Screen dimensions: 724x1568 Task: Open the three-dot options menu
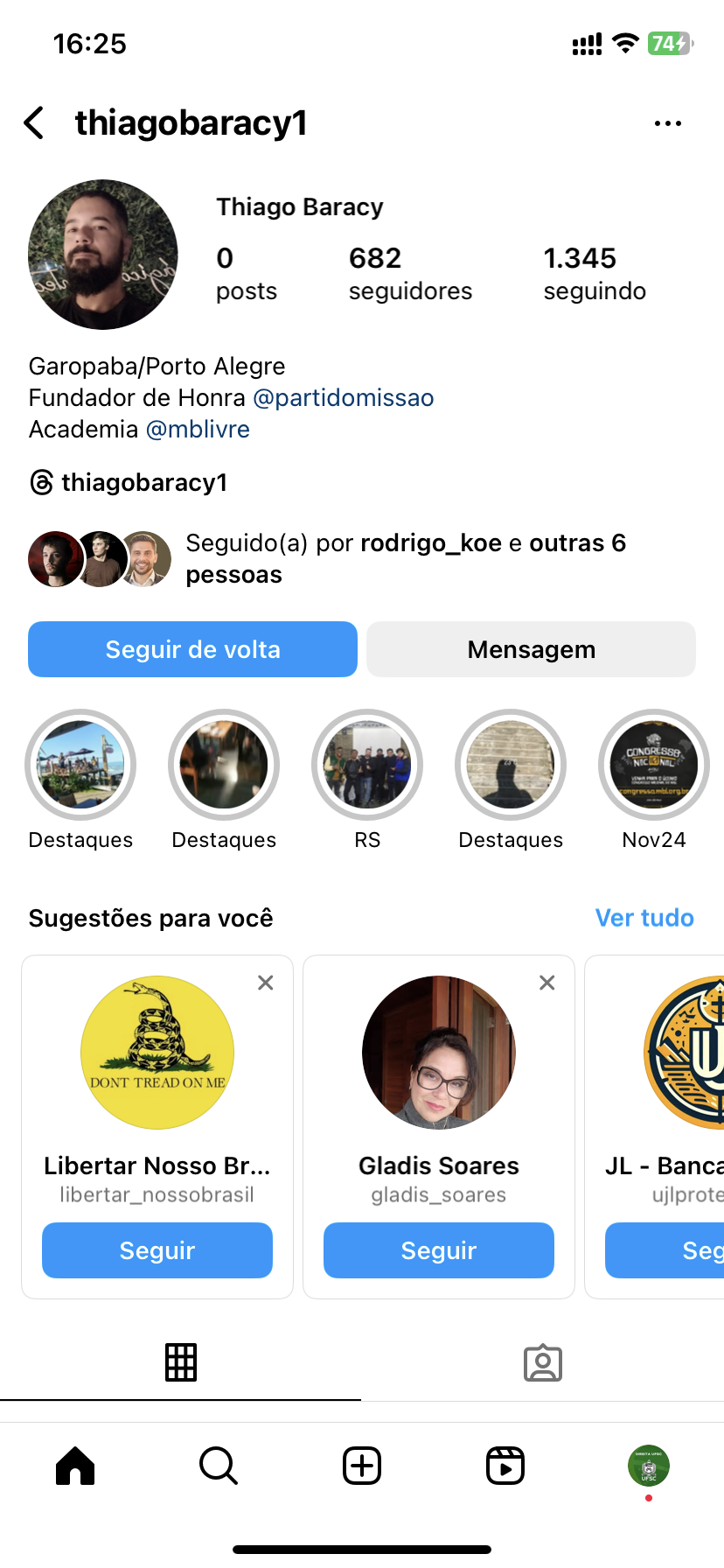tap(667, 123)
